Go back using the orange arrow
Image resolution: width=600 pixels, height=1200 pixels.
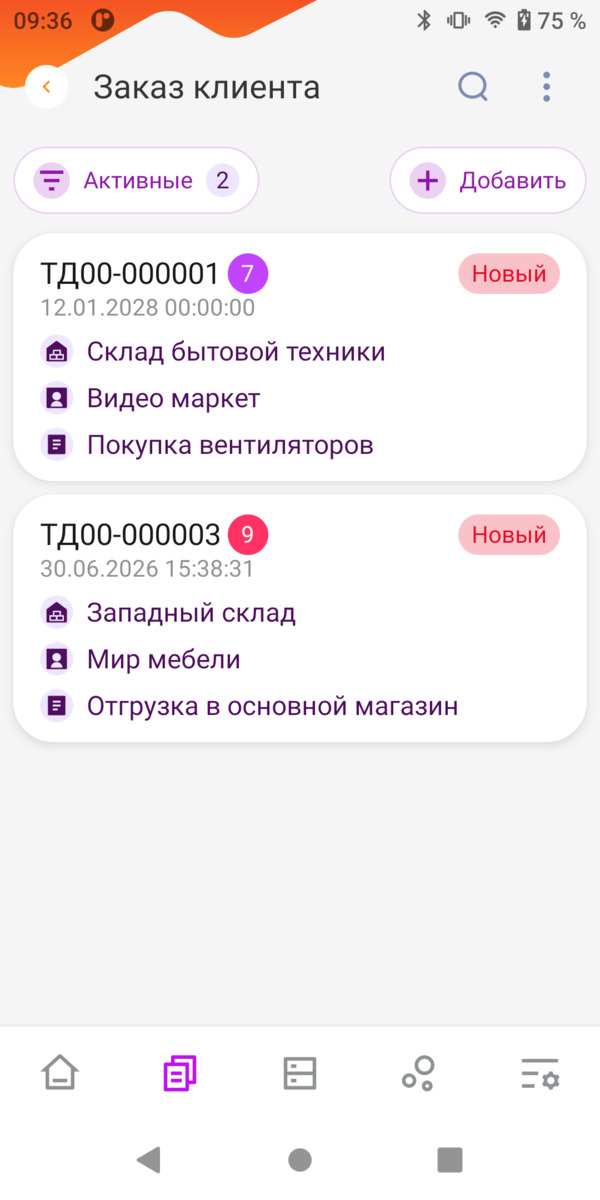point(47,87)
